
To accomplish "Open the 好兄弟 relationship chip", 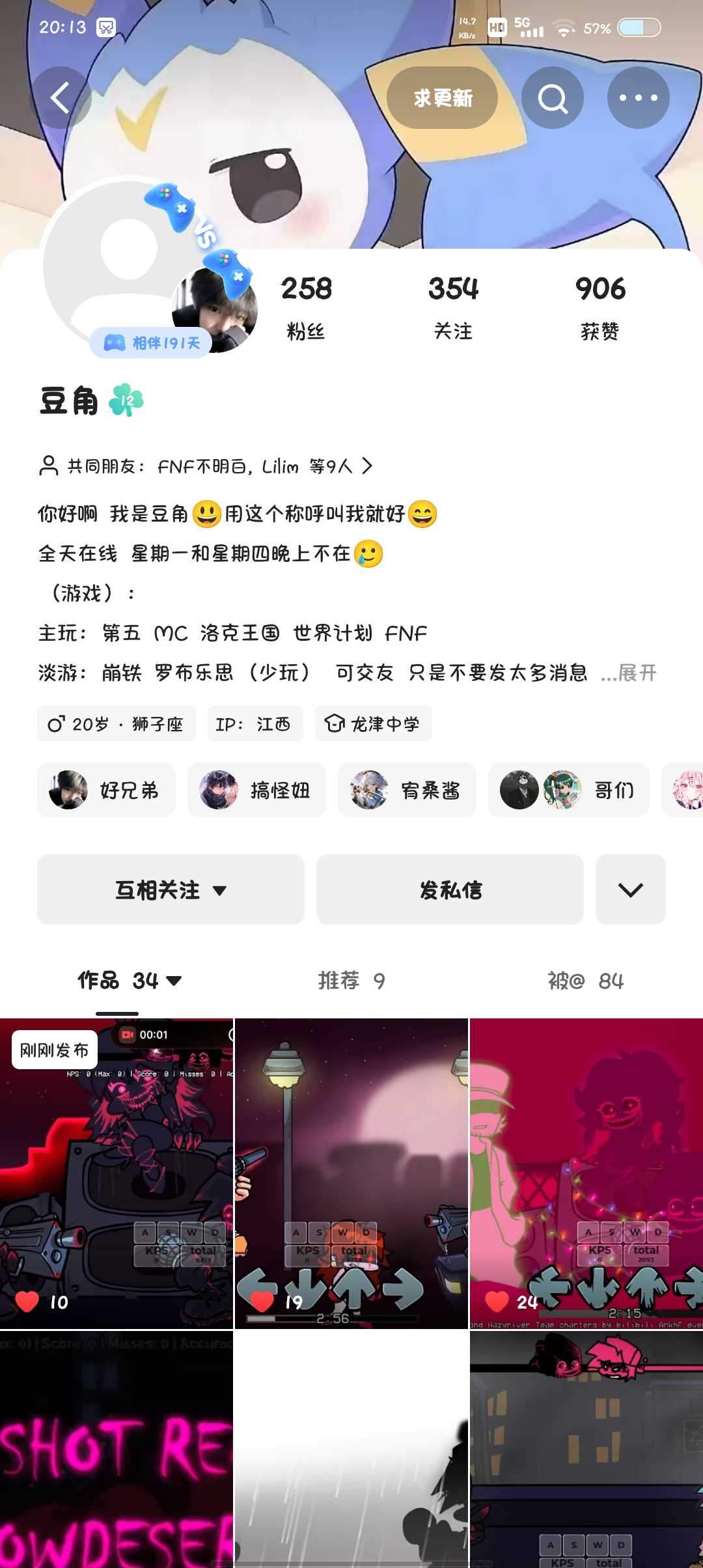I will [106, 790].
